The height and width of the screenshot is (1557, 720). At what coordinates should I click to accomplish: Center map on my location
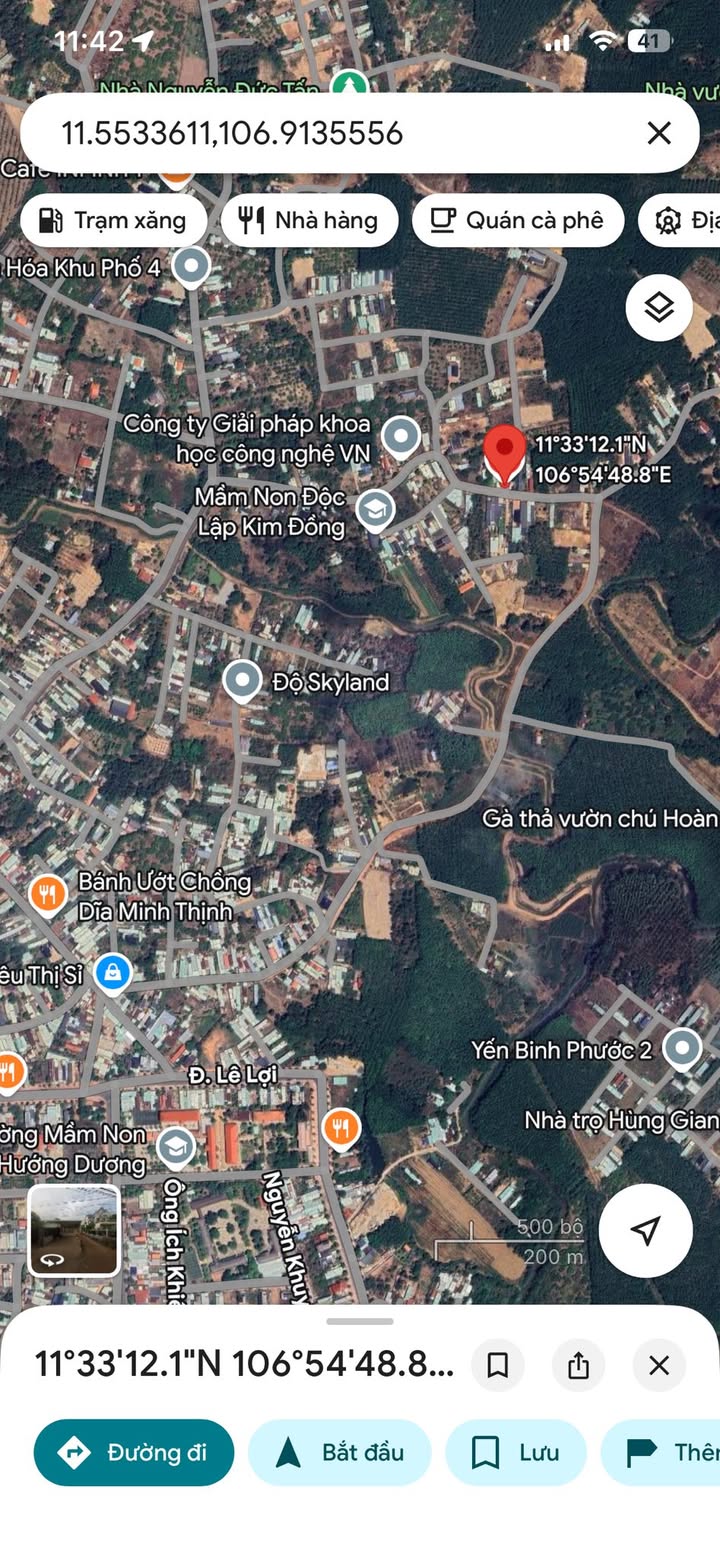tap(646, 1230)
